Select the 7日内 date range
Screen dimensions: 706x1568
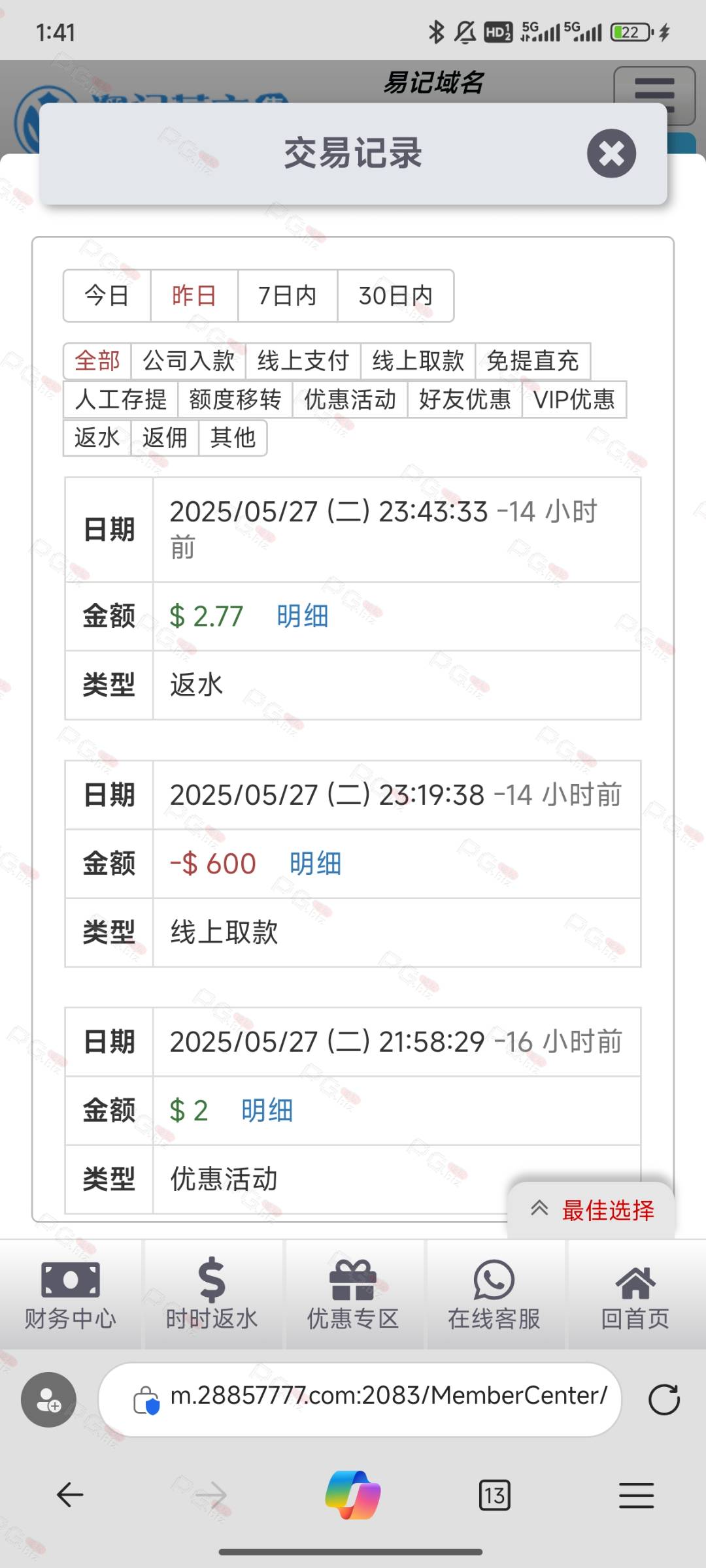point(288,295)
